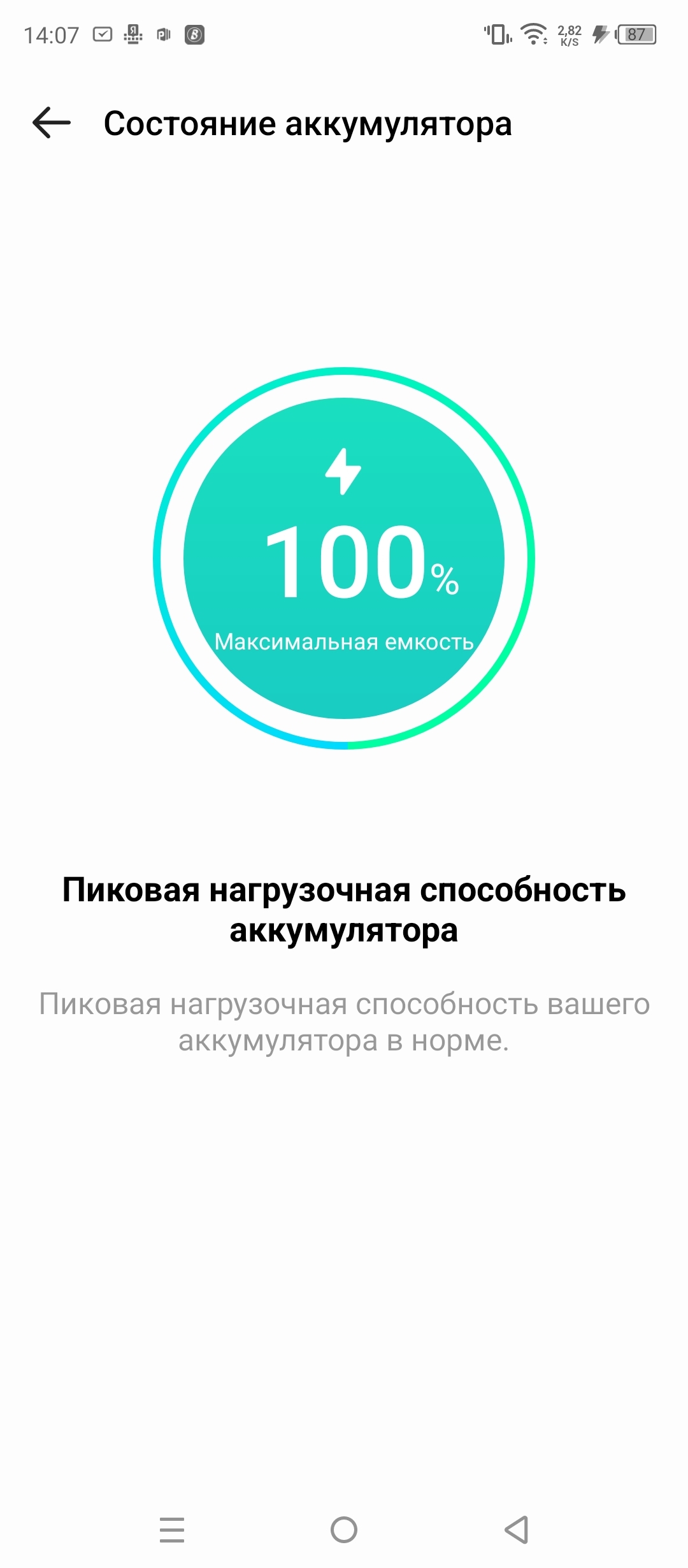Open recent apps from navigation bar
This screenshot has width=688, height=1568.
tap(172, 1530)
